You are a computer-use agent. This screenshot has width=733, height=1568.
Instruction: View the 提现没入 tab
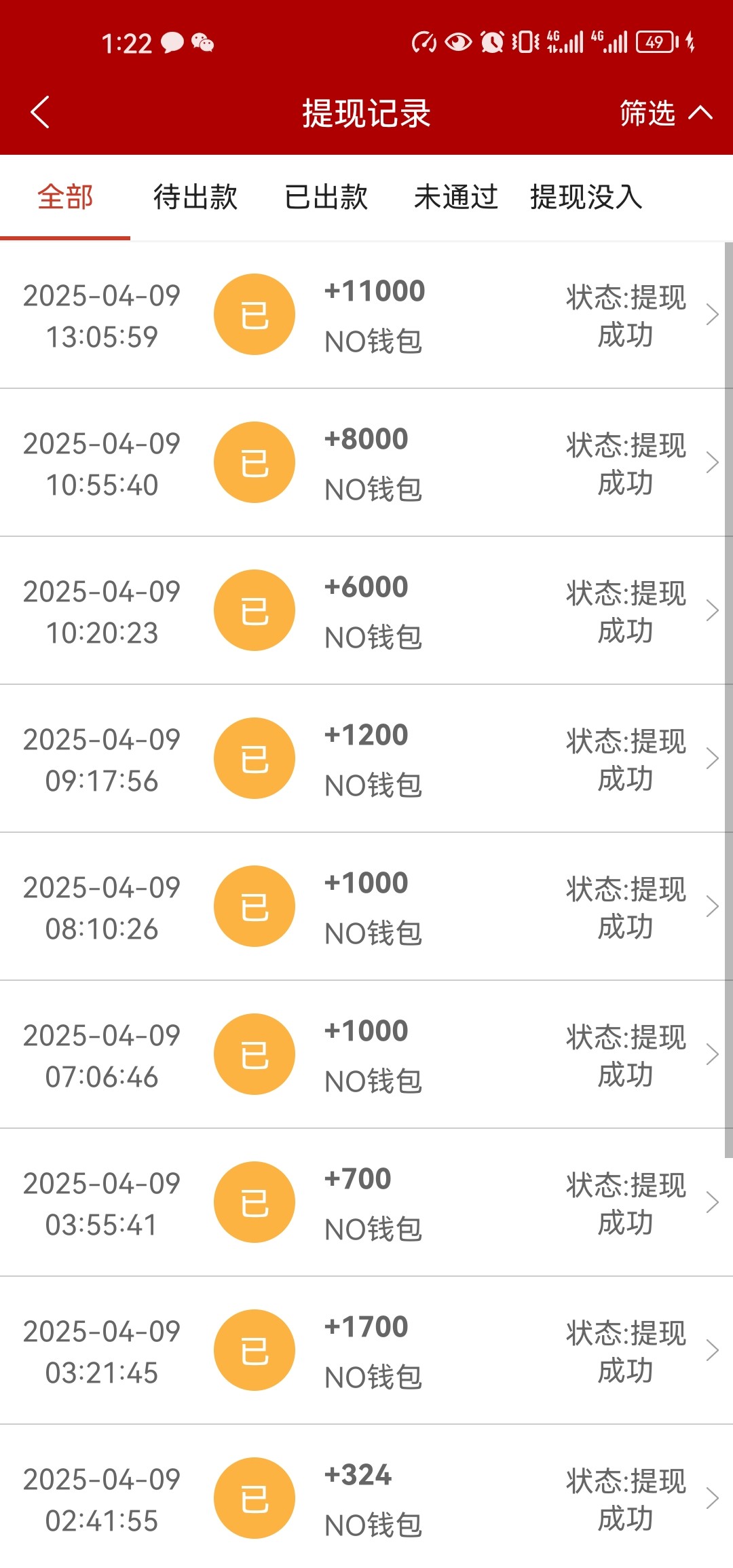coord(586,198)
